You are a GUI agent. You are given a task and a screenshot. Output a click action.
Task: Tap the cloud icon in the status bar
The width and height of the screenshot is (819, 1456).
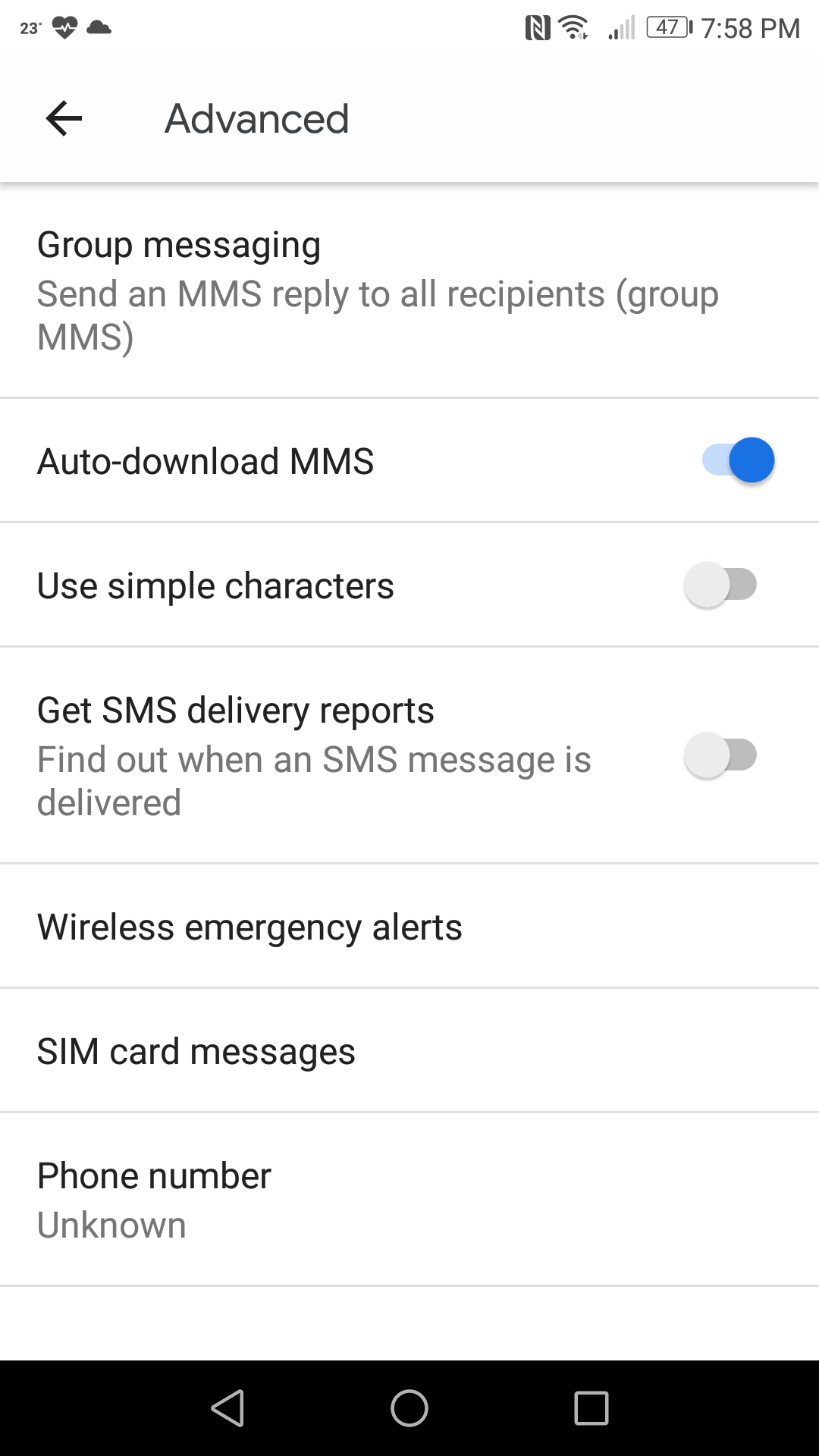(100, 29)
